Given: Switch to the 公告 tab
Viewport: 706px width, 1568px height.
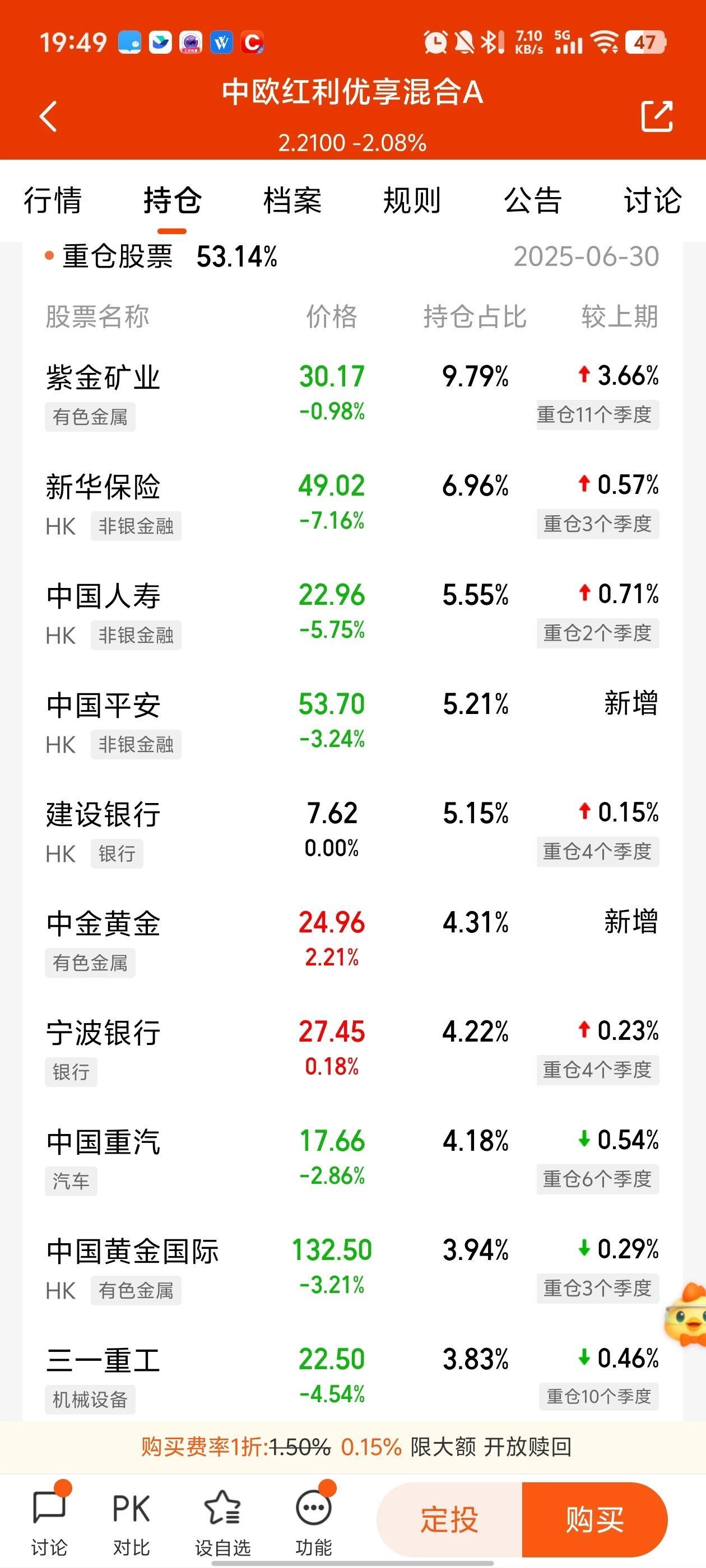Looking at the screenshot, I should click(x=532, y=200).
